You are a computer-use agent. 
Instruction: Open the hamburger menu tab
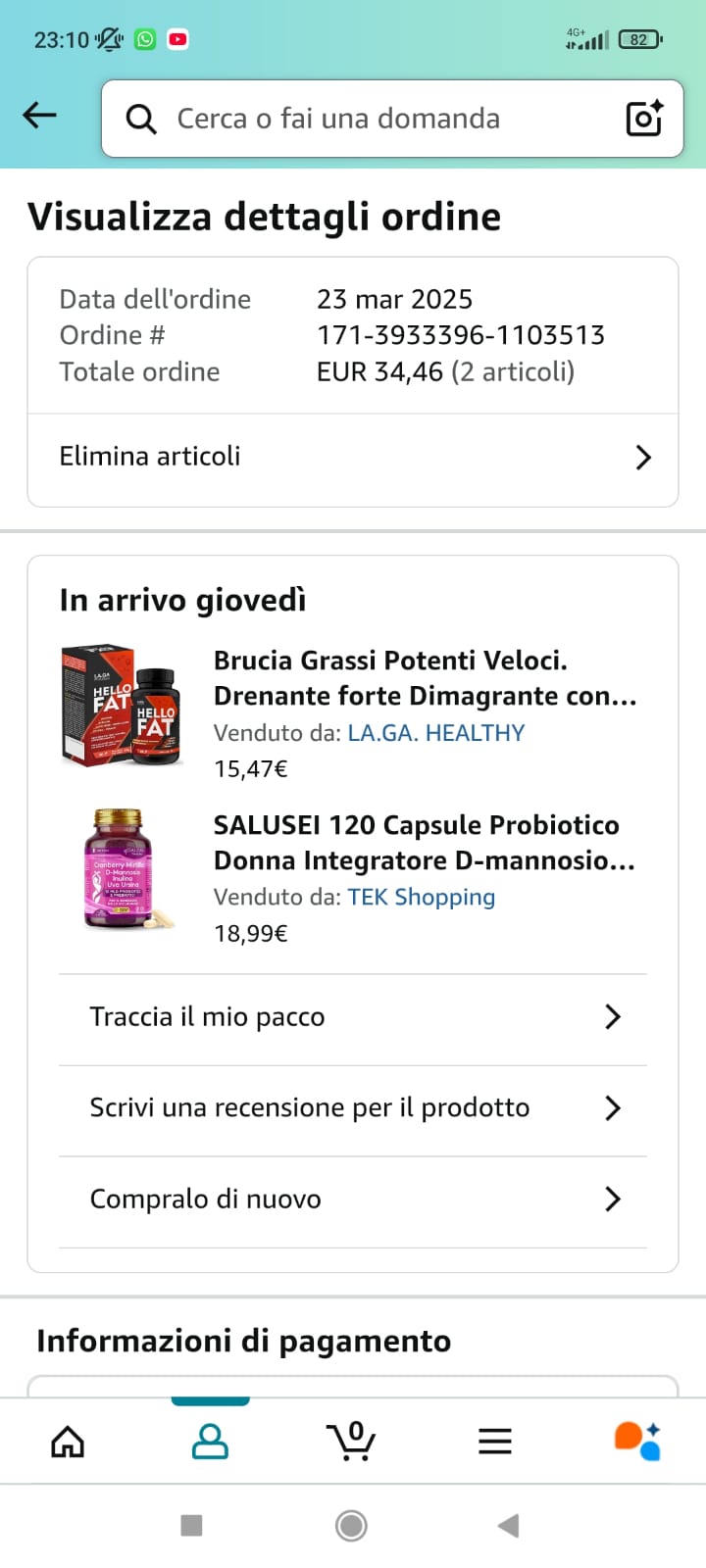[495, 1442]
